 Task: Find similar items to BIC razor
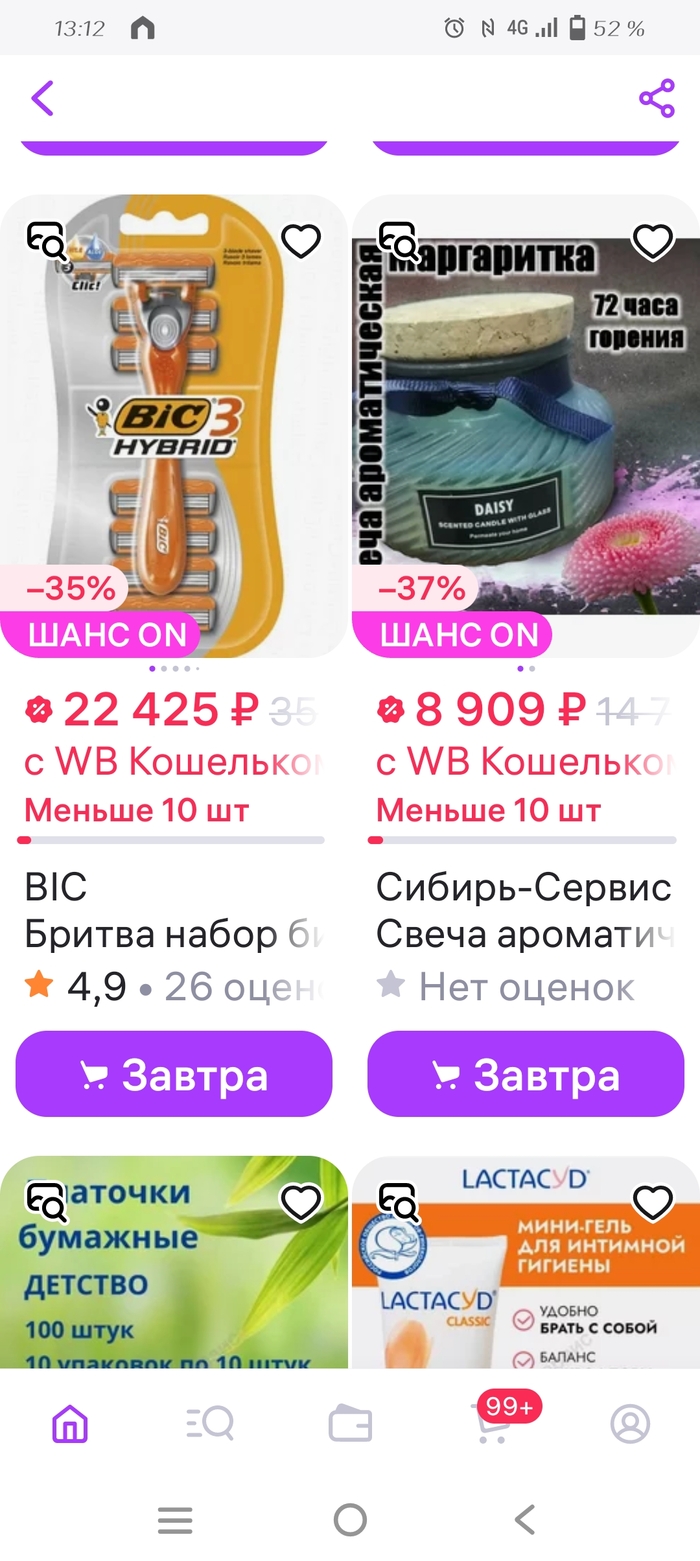pyautogui.click(x=47, y=241)
